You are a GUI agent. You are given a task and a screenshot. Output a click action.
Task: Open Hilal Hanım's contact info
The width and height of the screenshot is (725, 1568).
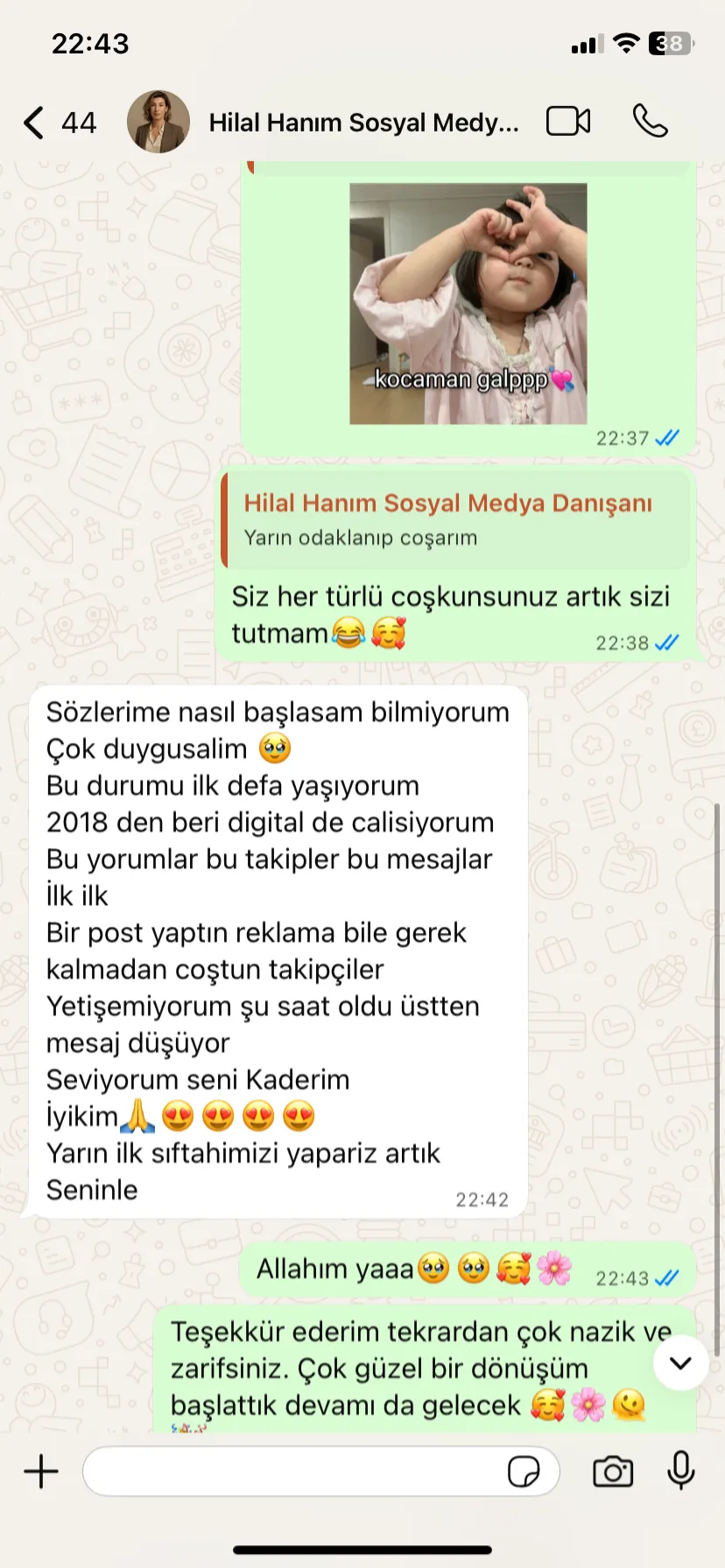click(x=362, y=123)
